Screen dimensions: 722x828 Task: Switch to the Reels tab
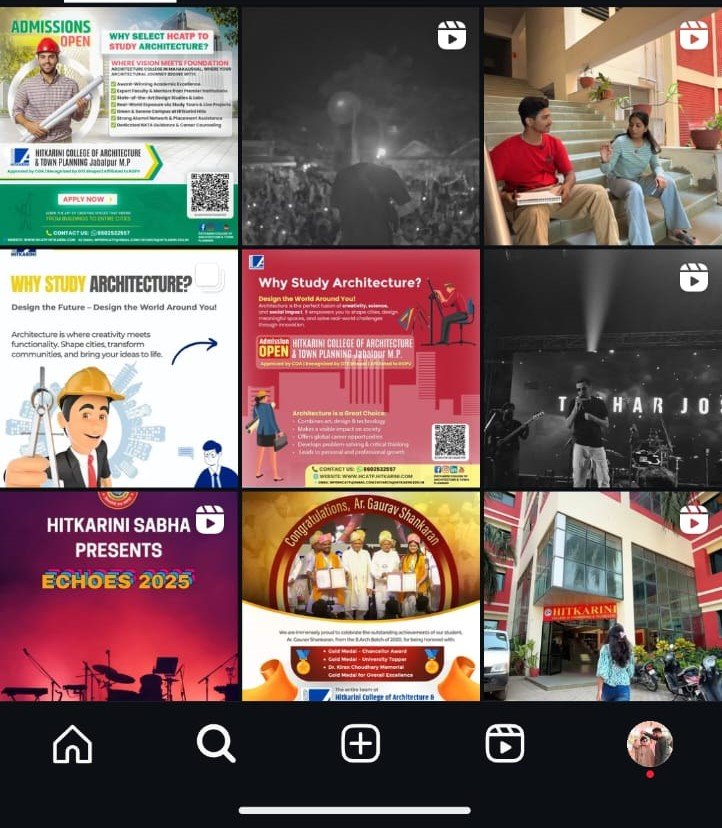(x=504, y=744)
